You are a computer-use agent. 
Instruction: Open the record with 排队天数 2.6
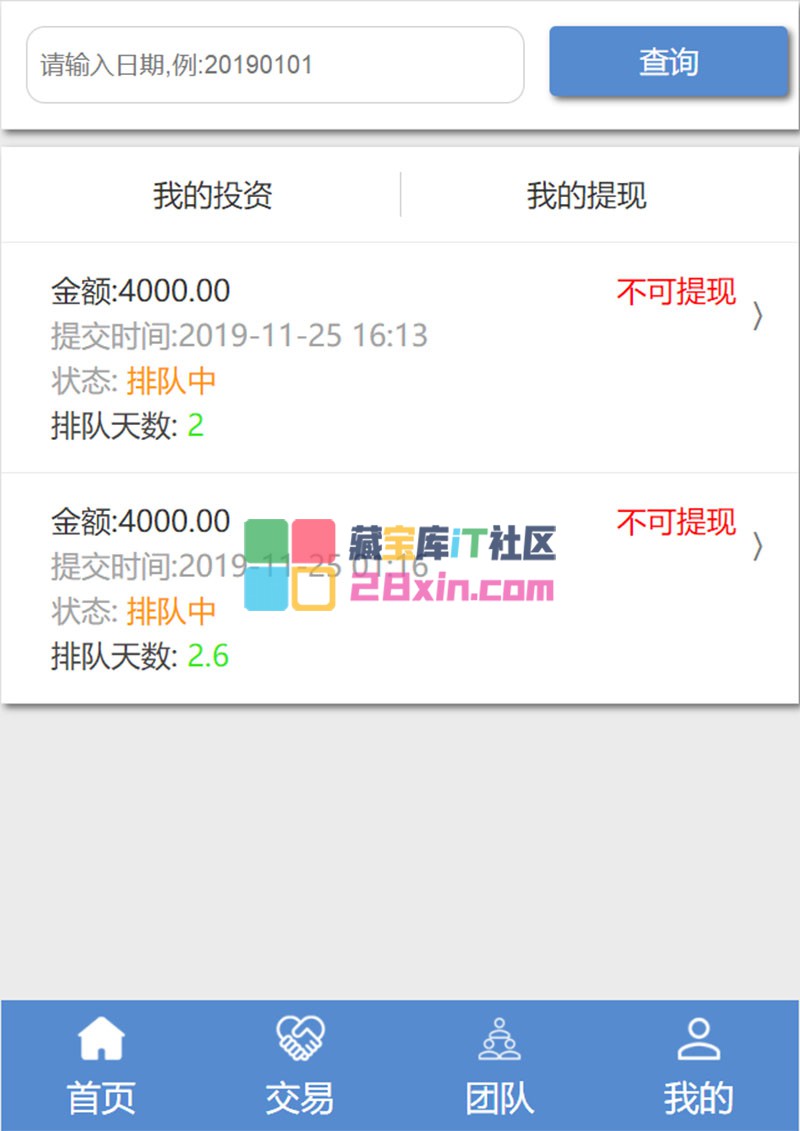tap(400, 588)
